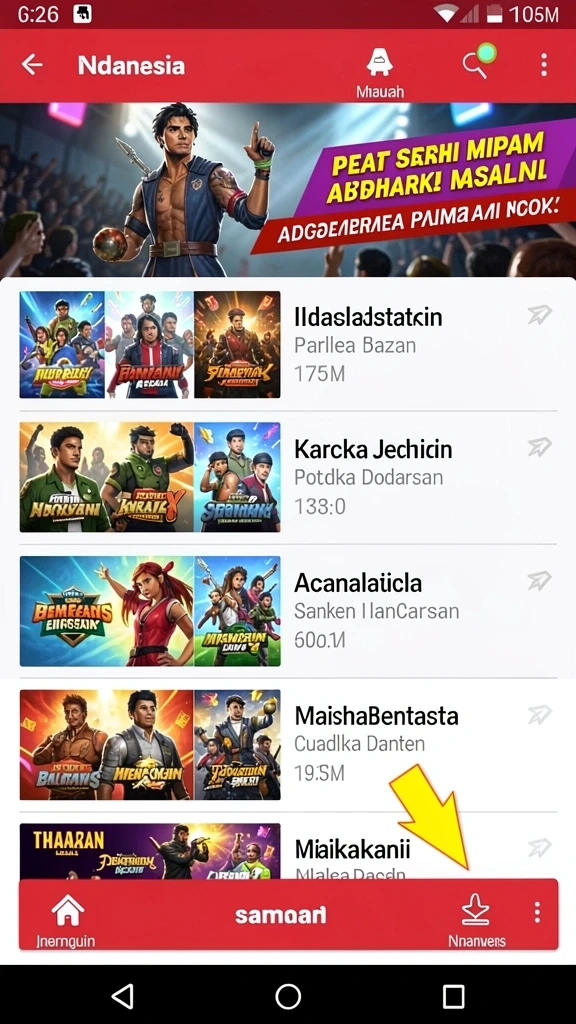Open the bottom bar overflow menu

537,912
